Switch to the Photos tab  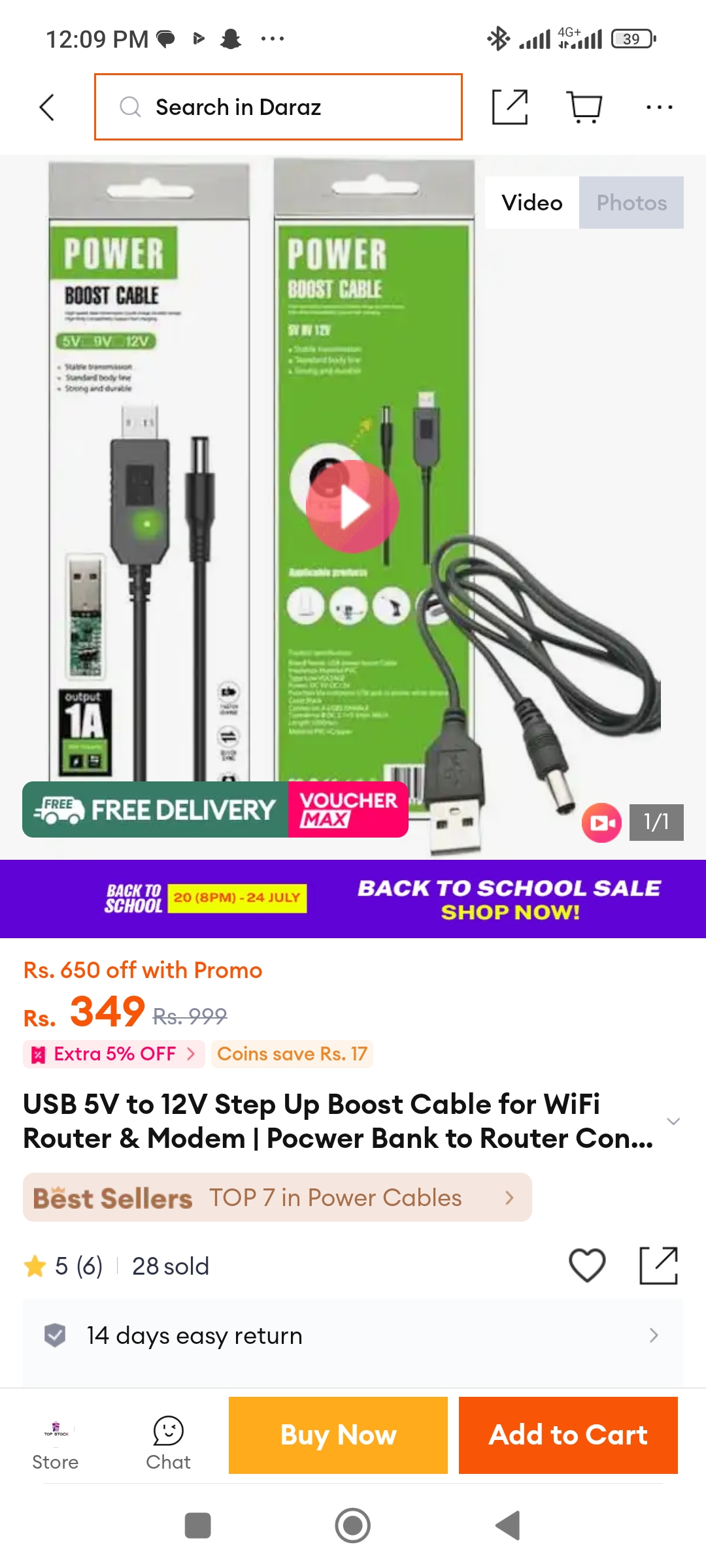point(631,203)
